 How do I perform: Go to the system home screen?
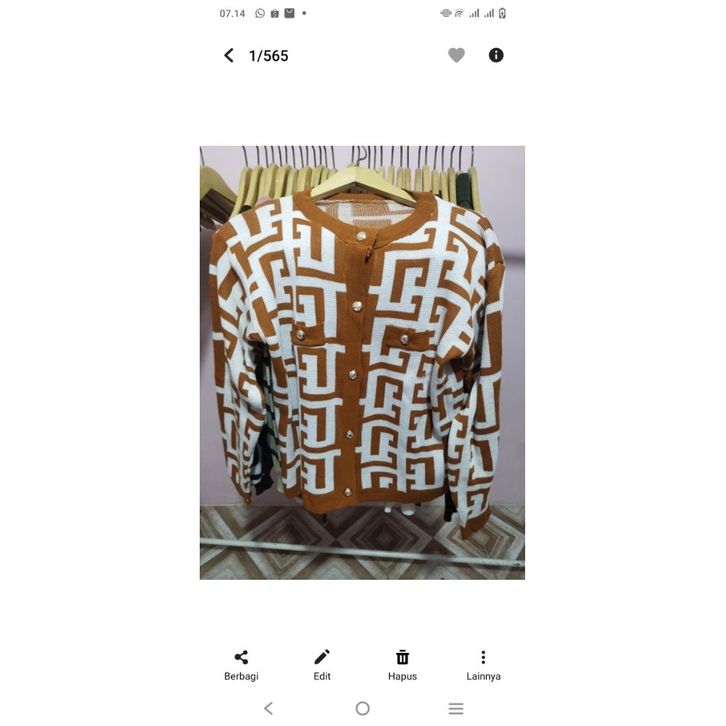pyautogui.click(x=362, y=708)
